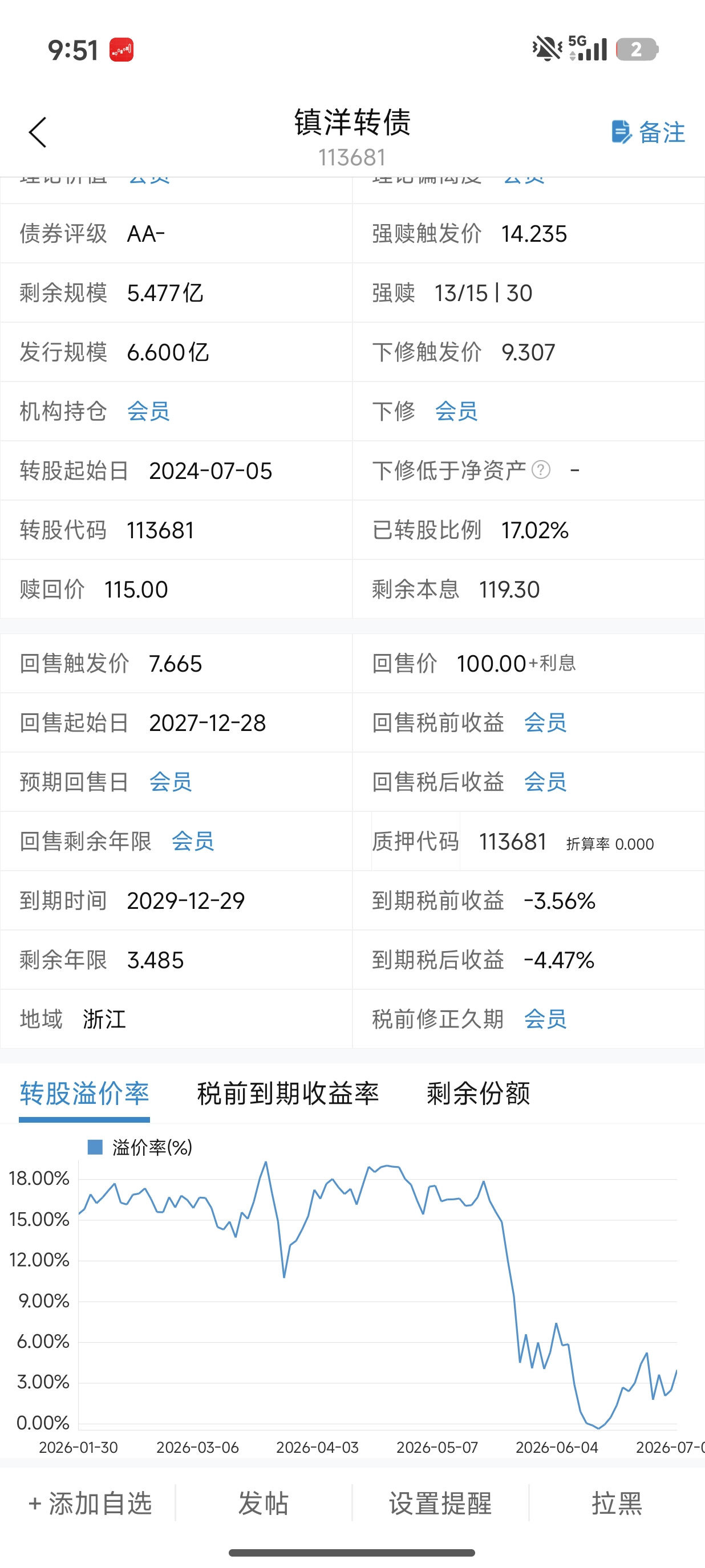Tap the 会员 link beside 下修

(457, 412)
